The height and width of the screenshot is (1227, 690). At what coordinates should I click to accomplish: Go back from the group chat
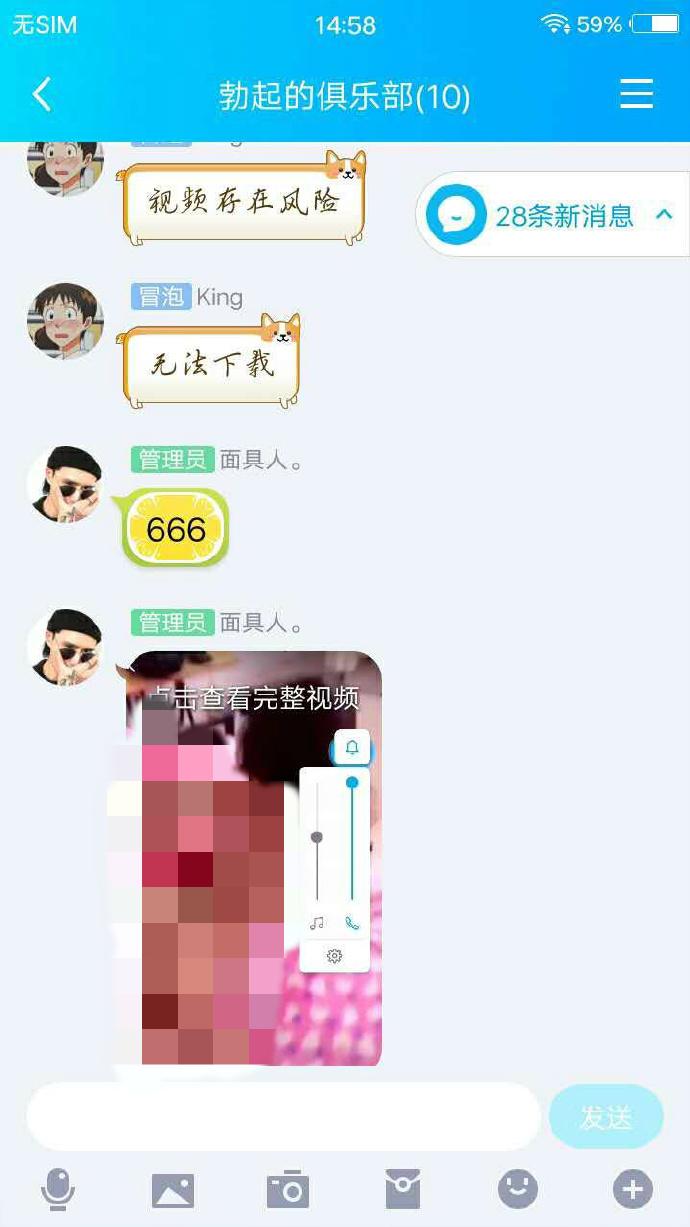41,95
